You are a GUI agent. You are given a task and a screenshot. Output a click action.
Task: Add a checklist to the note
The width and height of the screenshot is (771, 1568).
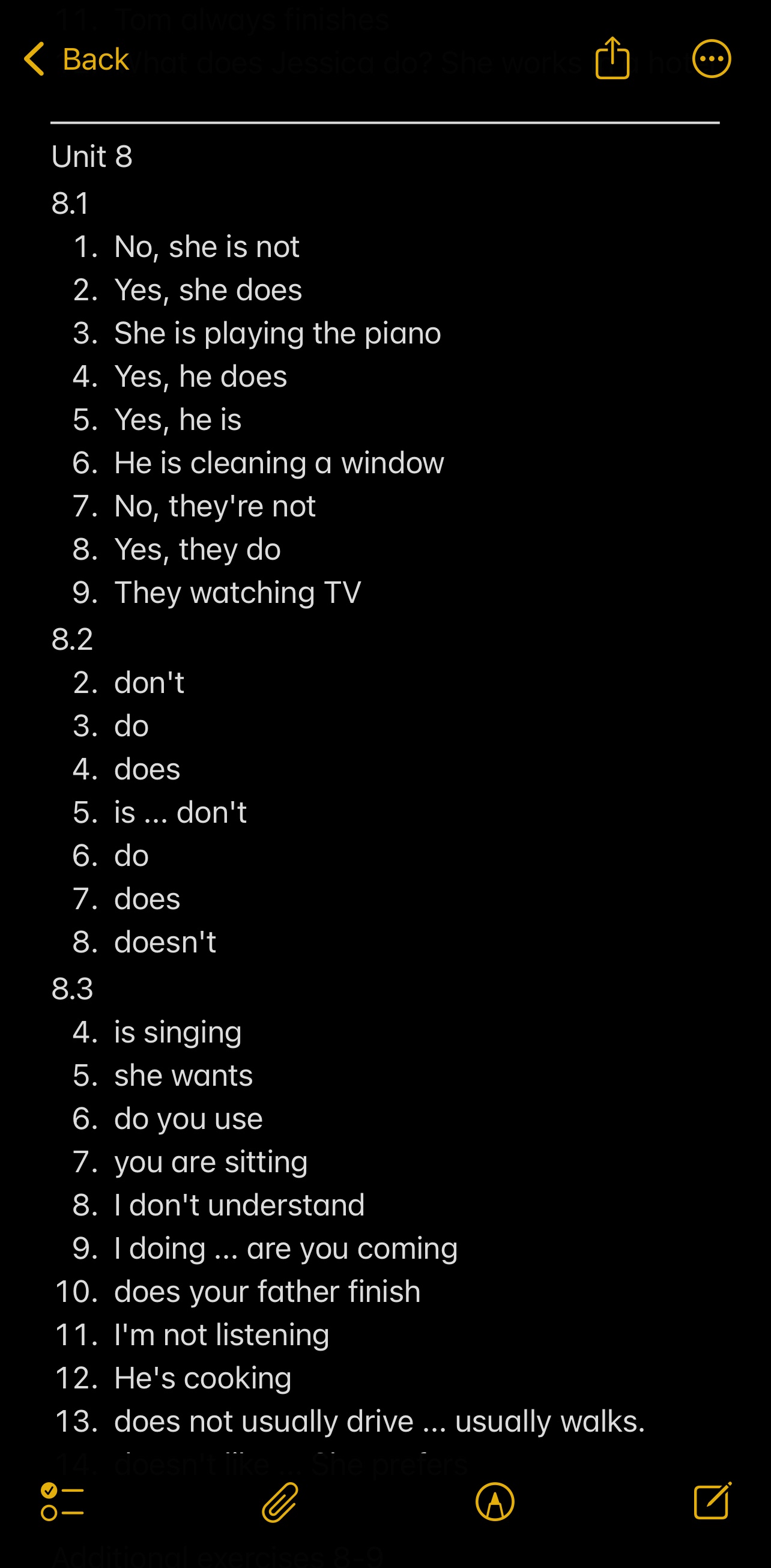tap(62, 1502)
